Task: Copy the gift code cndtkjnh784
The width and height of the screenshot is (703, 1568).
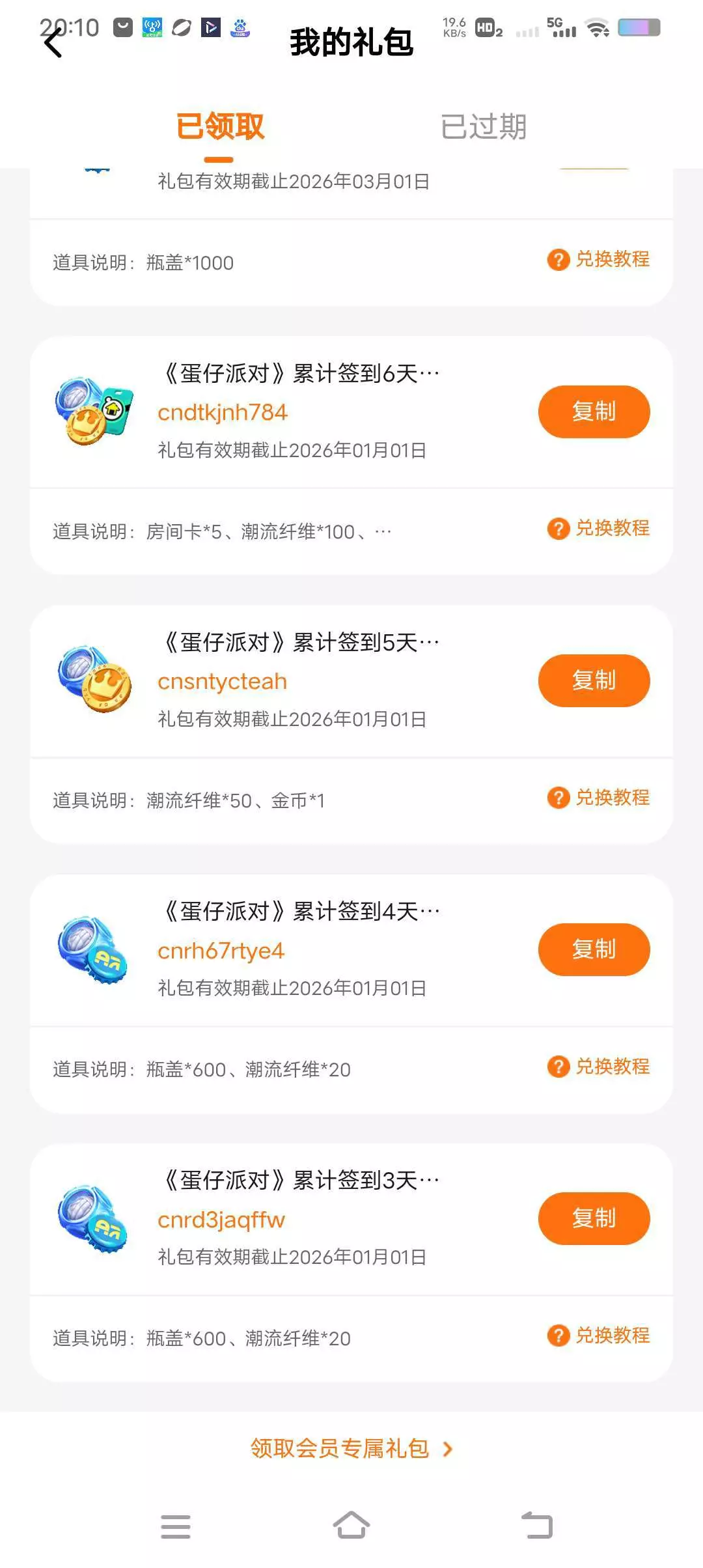Action: (x=593, y=412)
